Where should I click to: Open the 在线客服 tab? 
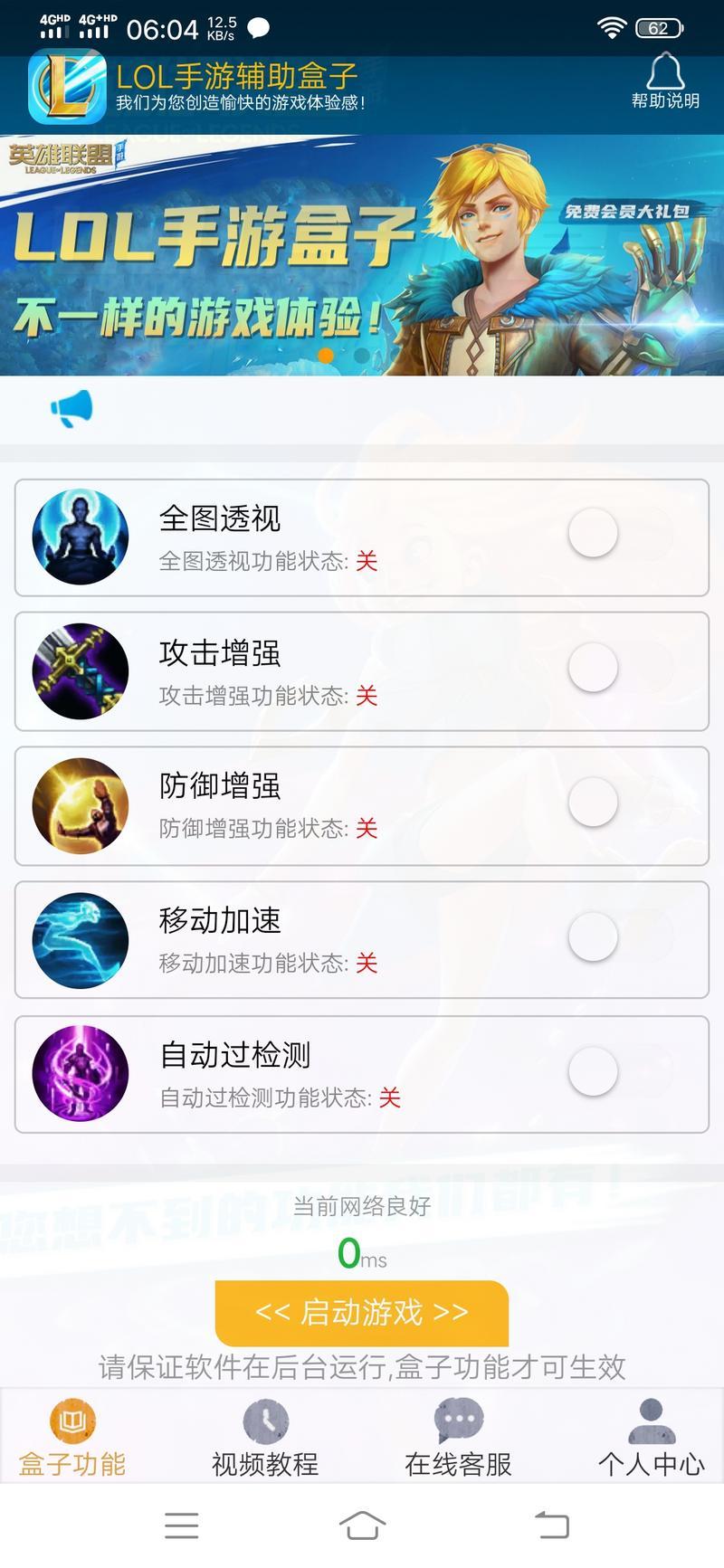[x=458, y=1439]
